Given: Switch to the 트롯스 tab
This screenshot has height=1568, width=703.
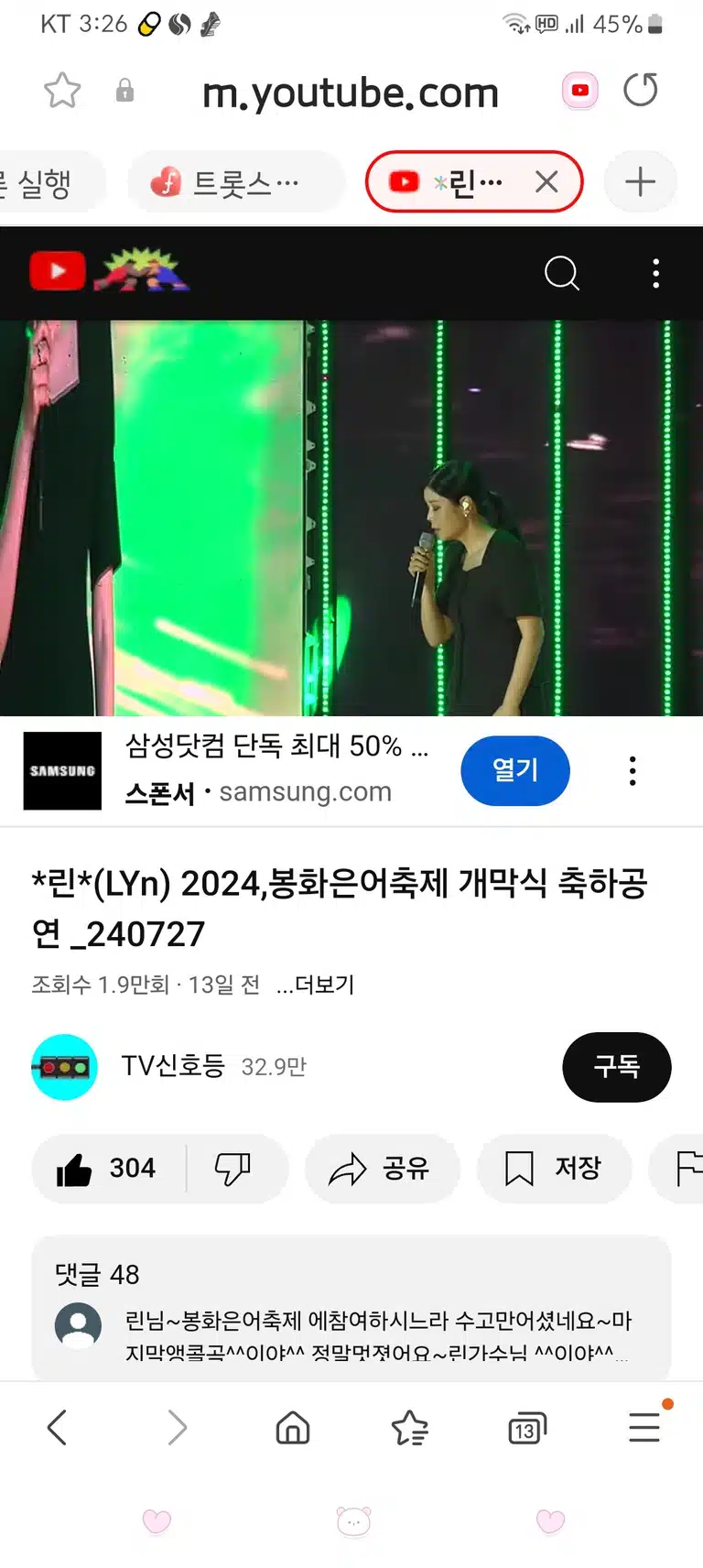Looking at the screenshot, I should tap(236, 181).
